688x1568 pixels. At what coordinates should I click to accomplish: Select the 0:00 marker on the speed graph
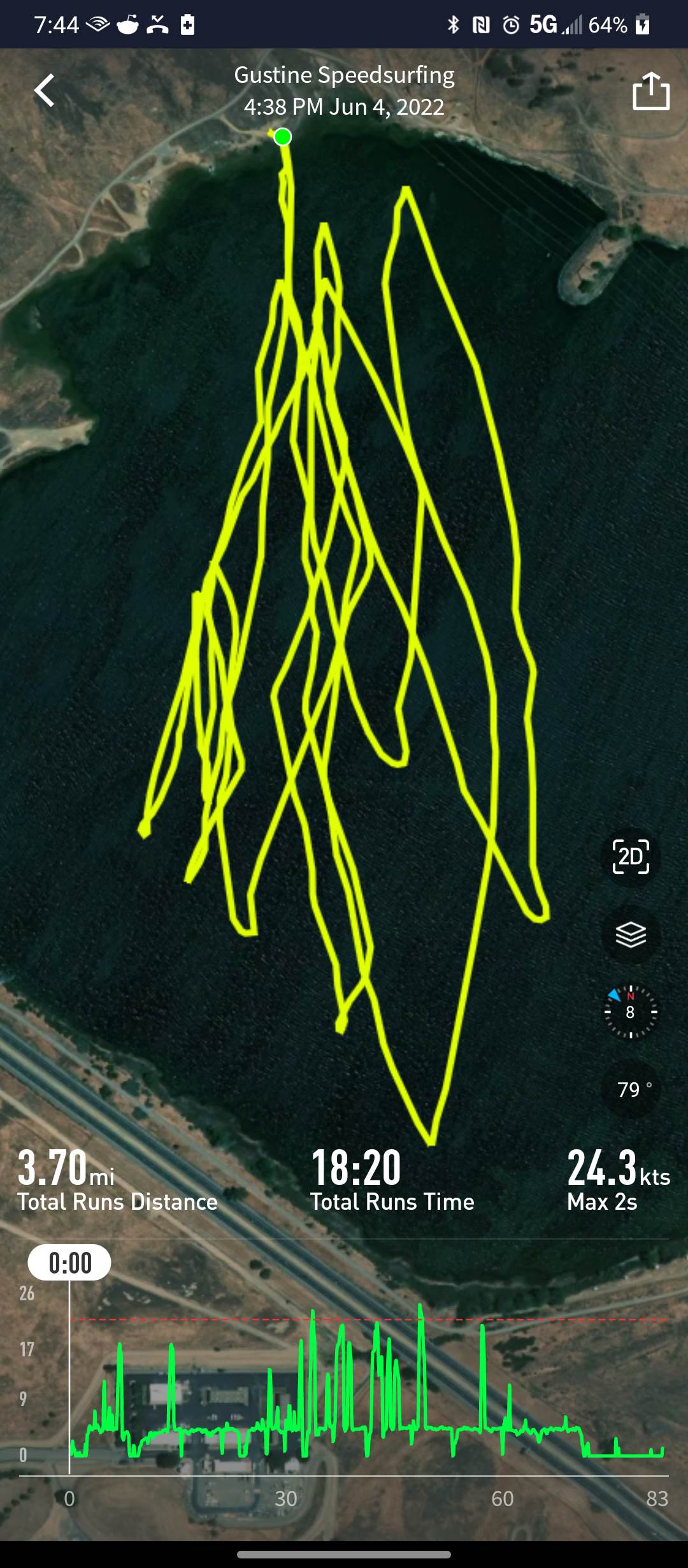pos(69,1263)
